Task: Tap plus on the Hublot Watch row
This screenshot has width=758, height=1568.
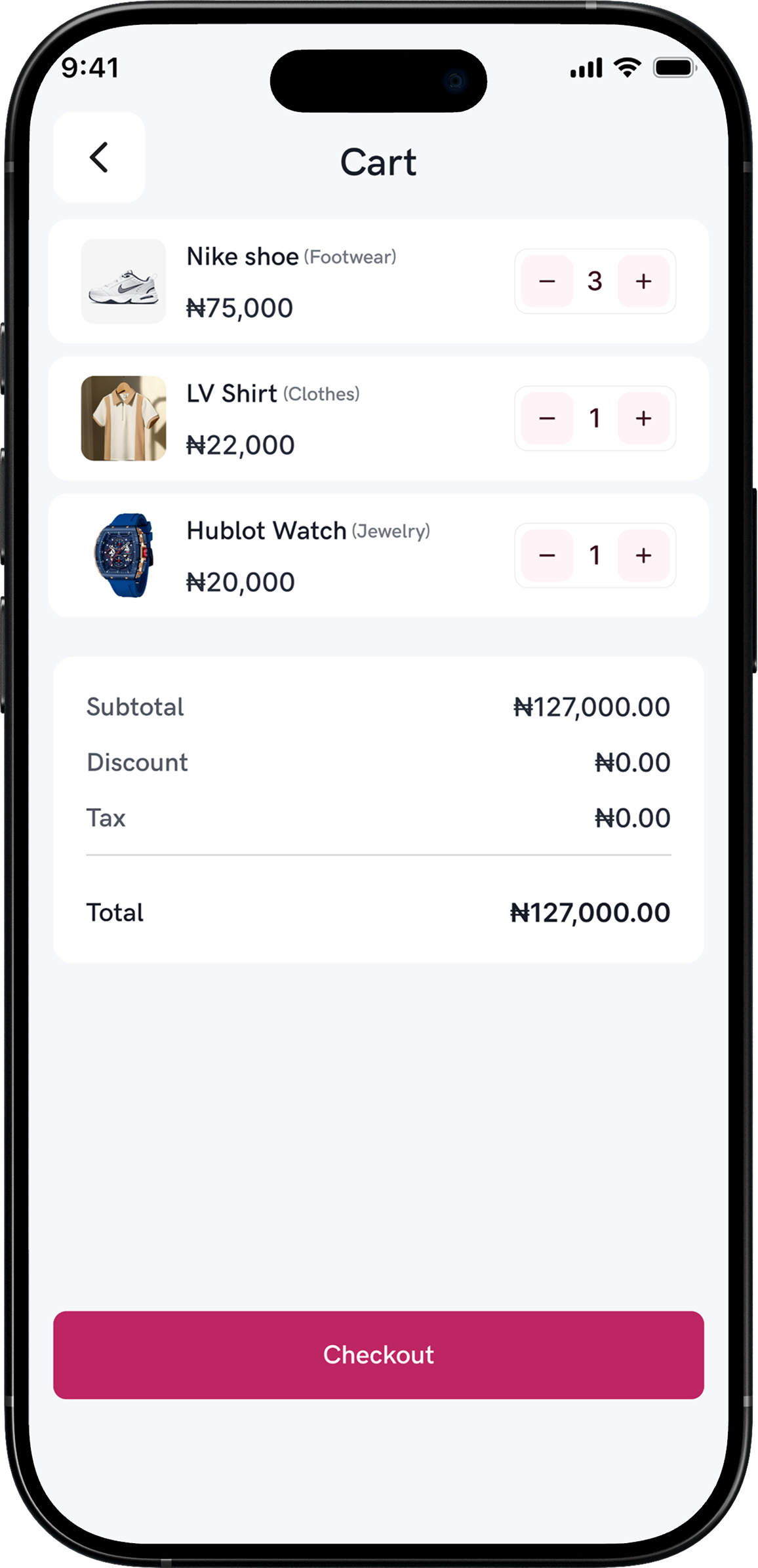Action: [x=643, y=555]
